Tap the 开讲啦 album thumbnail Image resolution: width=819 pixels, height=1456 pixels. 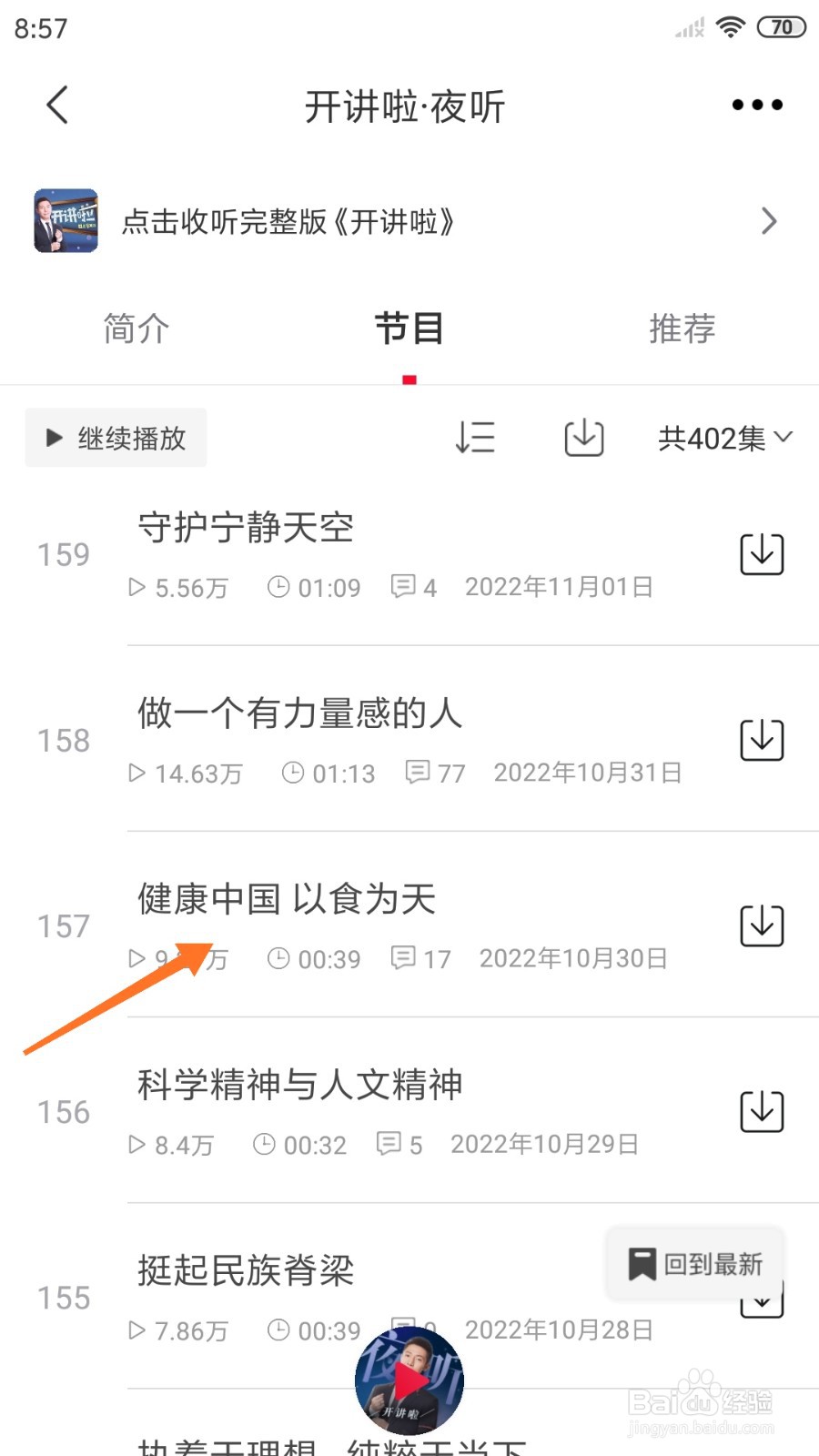(x=65, y=221)
